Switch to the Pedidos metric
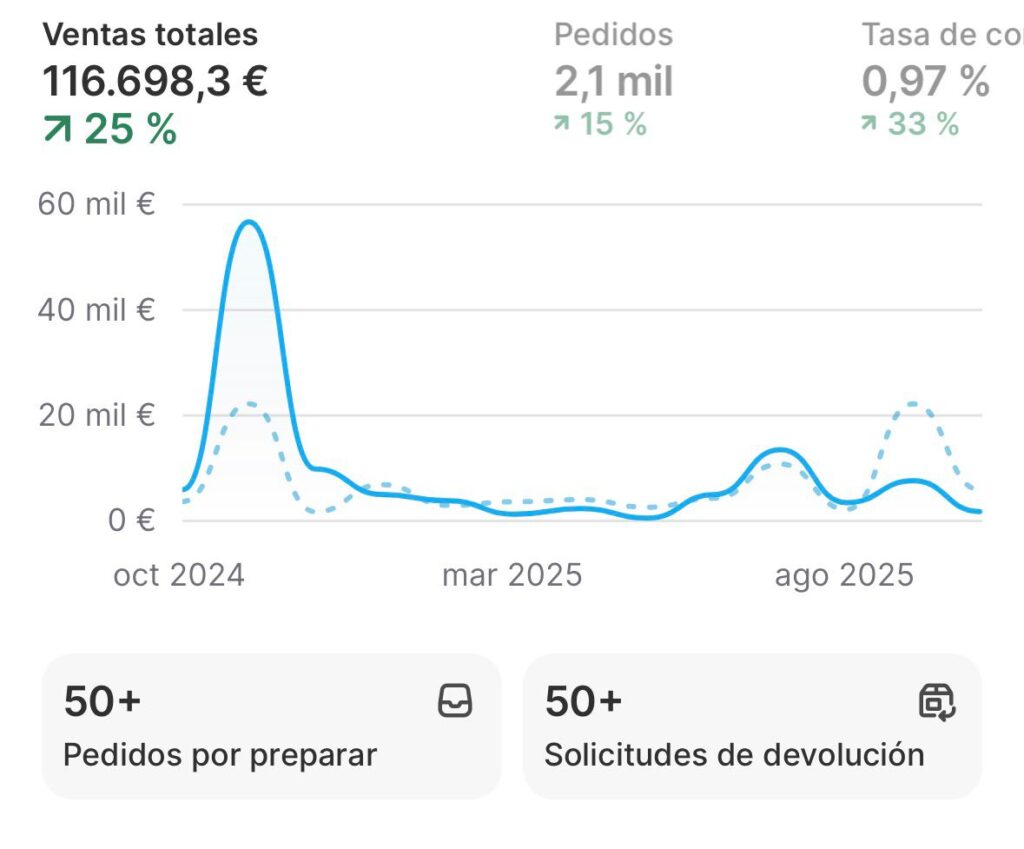The image size is (1024, 849). click(614, 82)
